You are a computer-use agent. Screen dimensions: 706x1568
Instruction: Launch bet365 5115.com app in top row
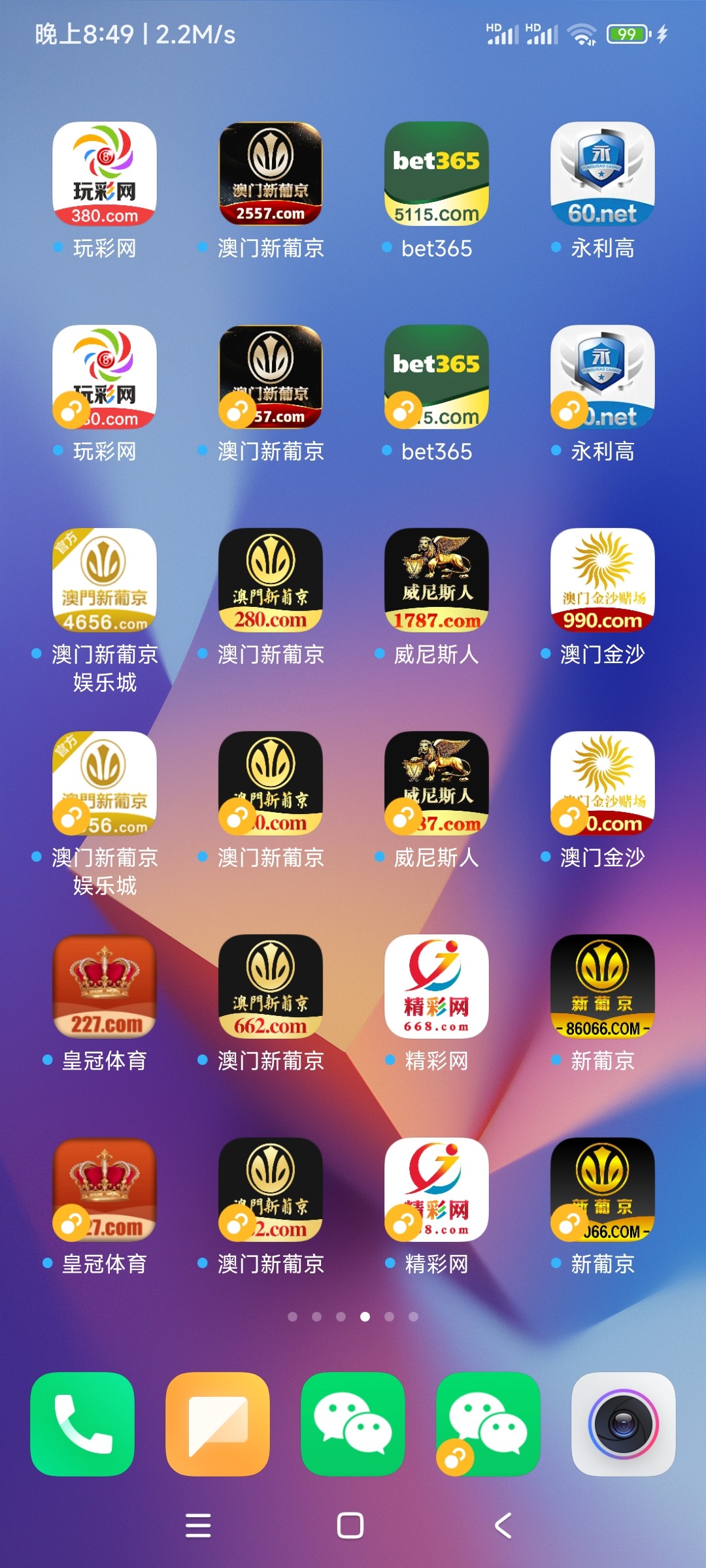click(x=436, y=174)
